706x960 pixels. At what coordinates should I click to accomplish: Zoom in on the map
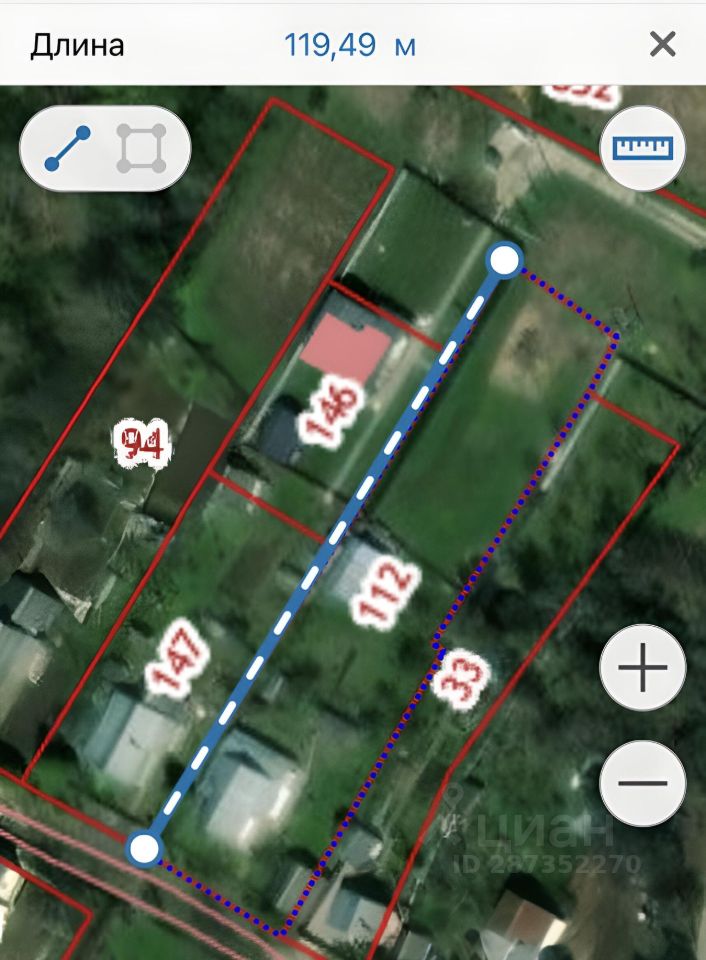pyautogui.click(x=643, y=668)
